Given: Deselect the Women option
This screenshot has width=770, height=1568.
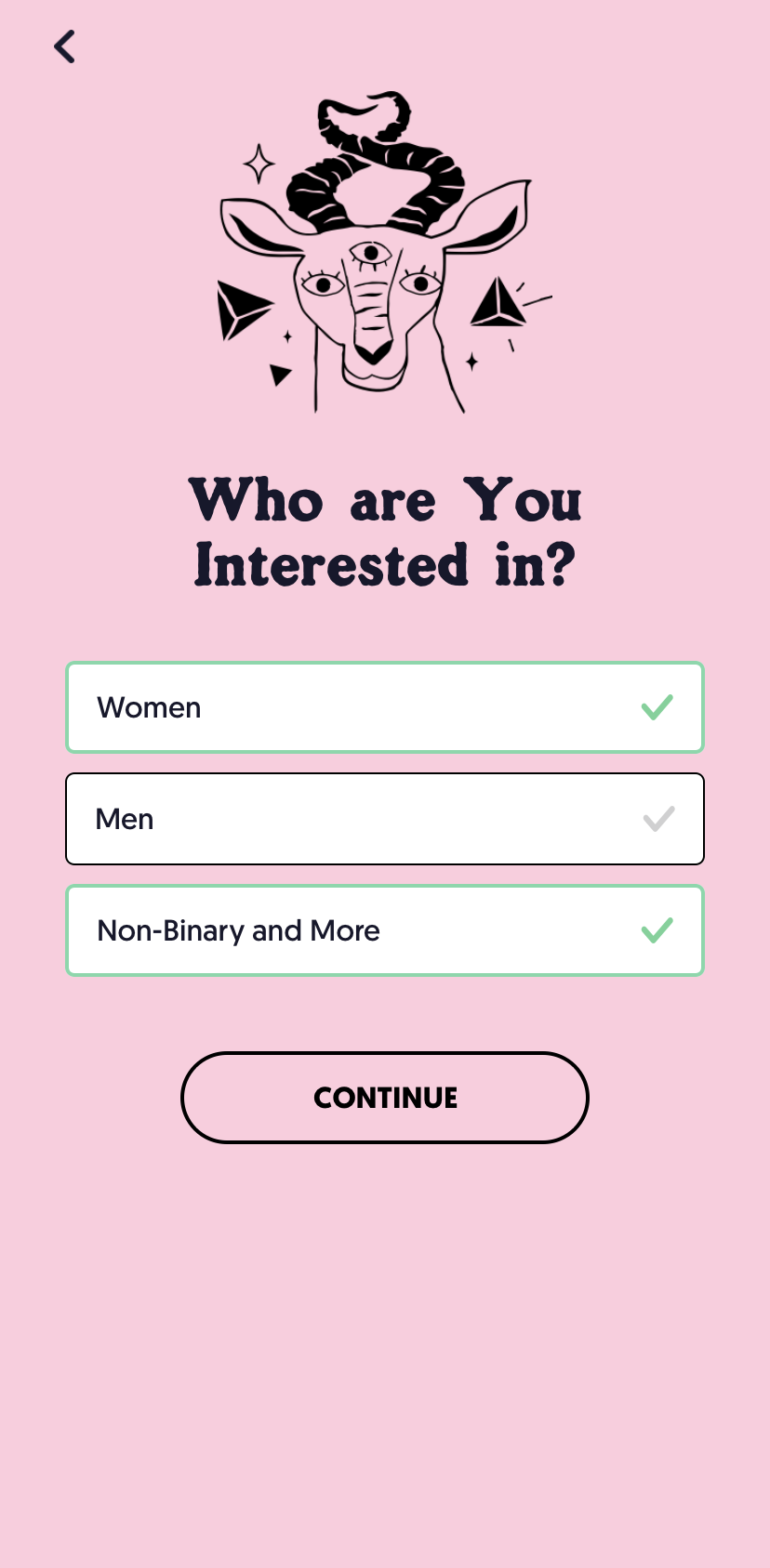Looking at the screenshot, I should [x=385, y=707].
